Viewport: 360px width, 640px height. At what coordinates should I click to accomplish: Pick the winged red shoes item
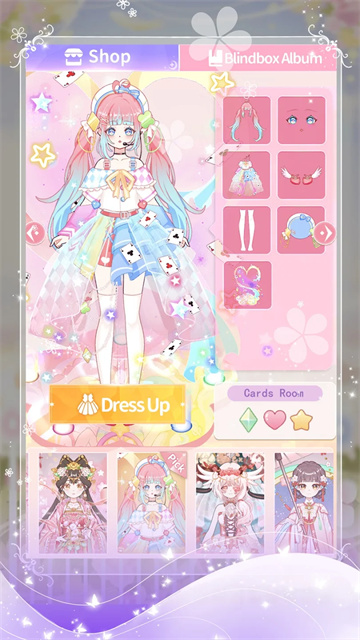pyautogui.click(x=302, y=175)
